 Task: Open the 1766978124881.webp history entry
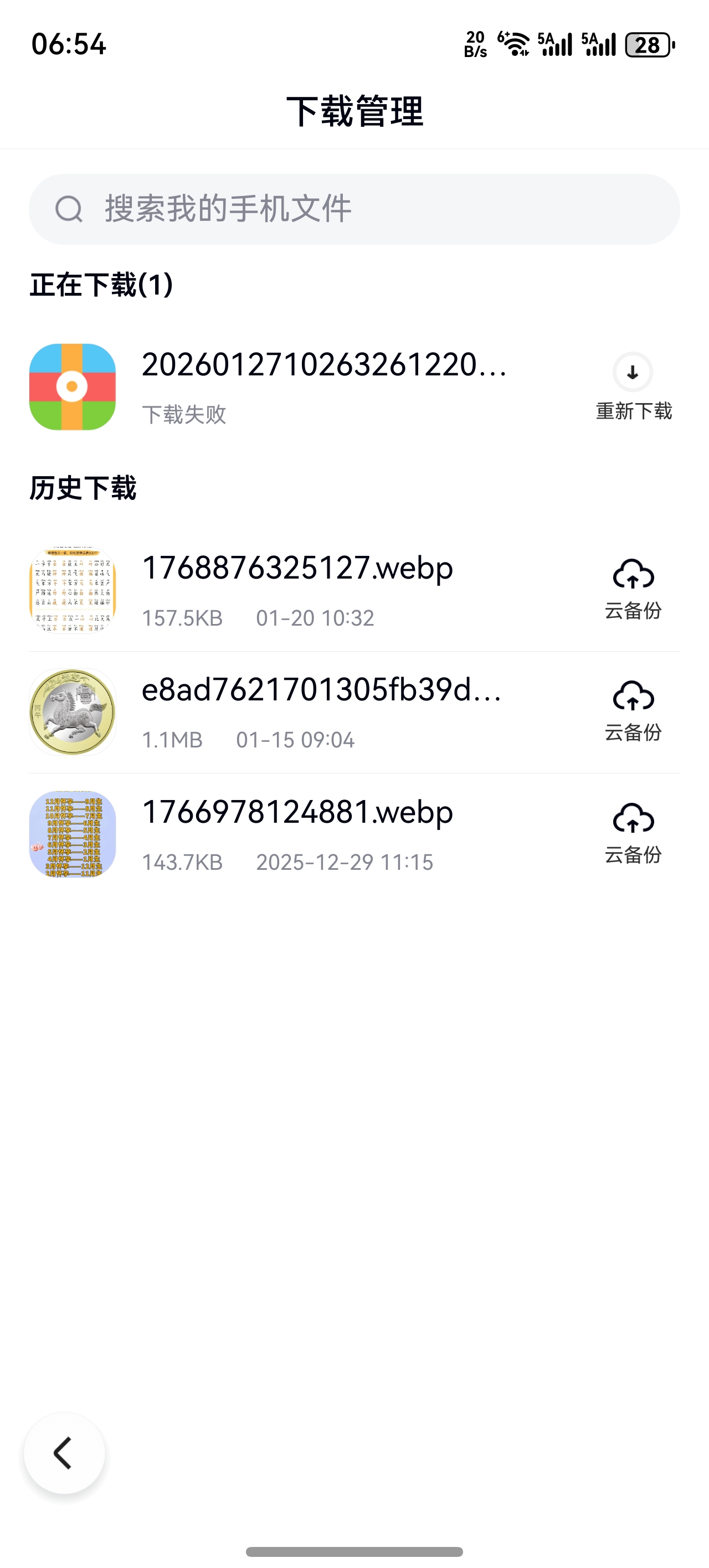pos(297,813)
